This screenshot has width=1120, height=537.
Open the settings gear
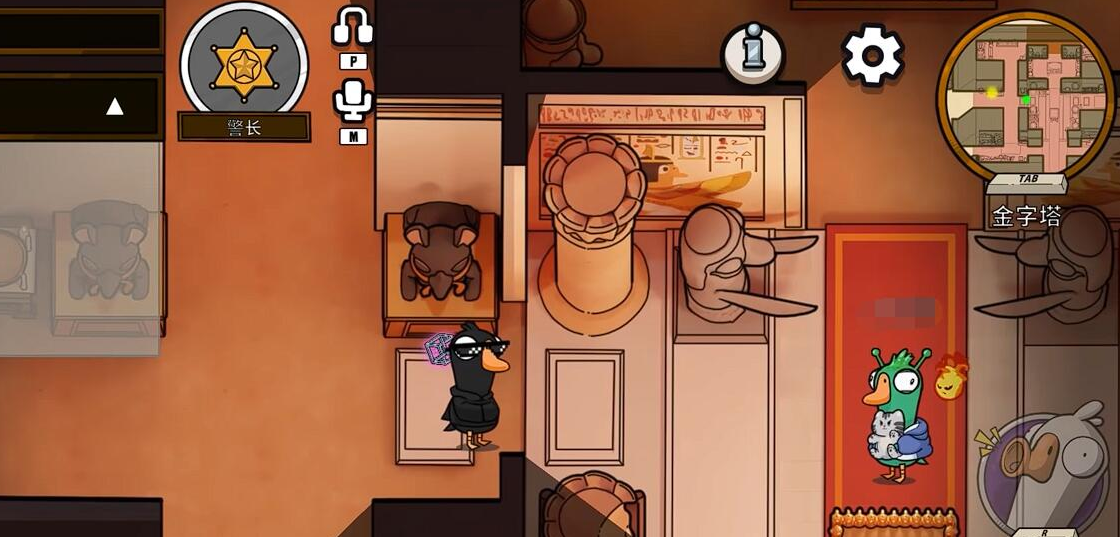click(872, 55)
